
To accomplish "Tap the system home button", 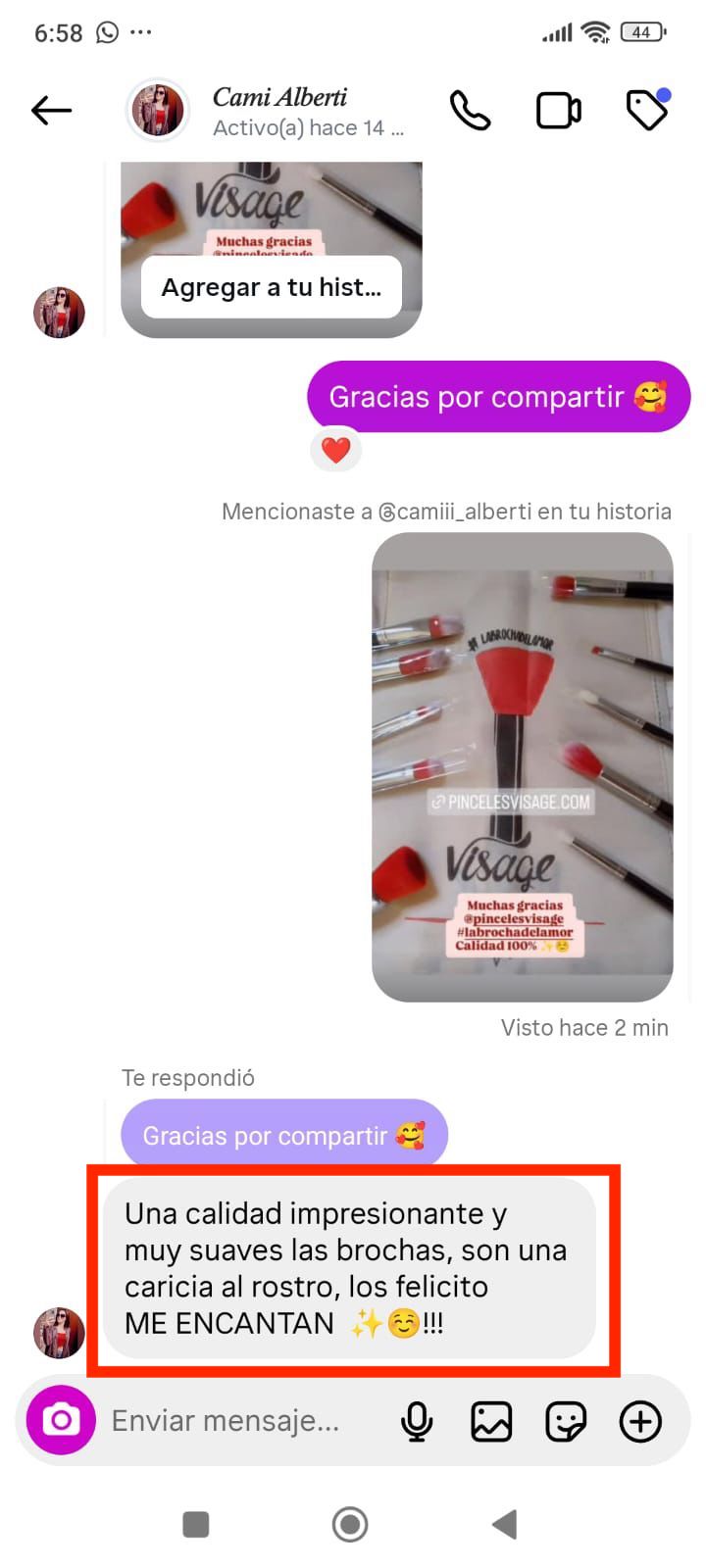I will (x=350, y=1524).
